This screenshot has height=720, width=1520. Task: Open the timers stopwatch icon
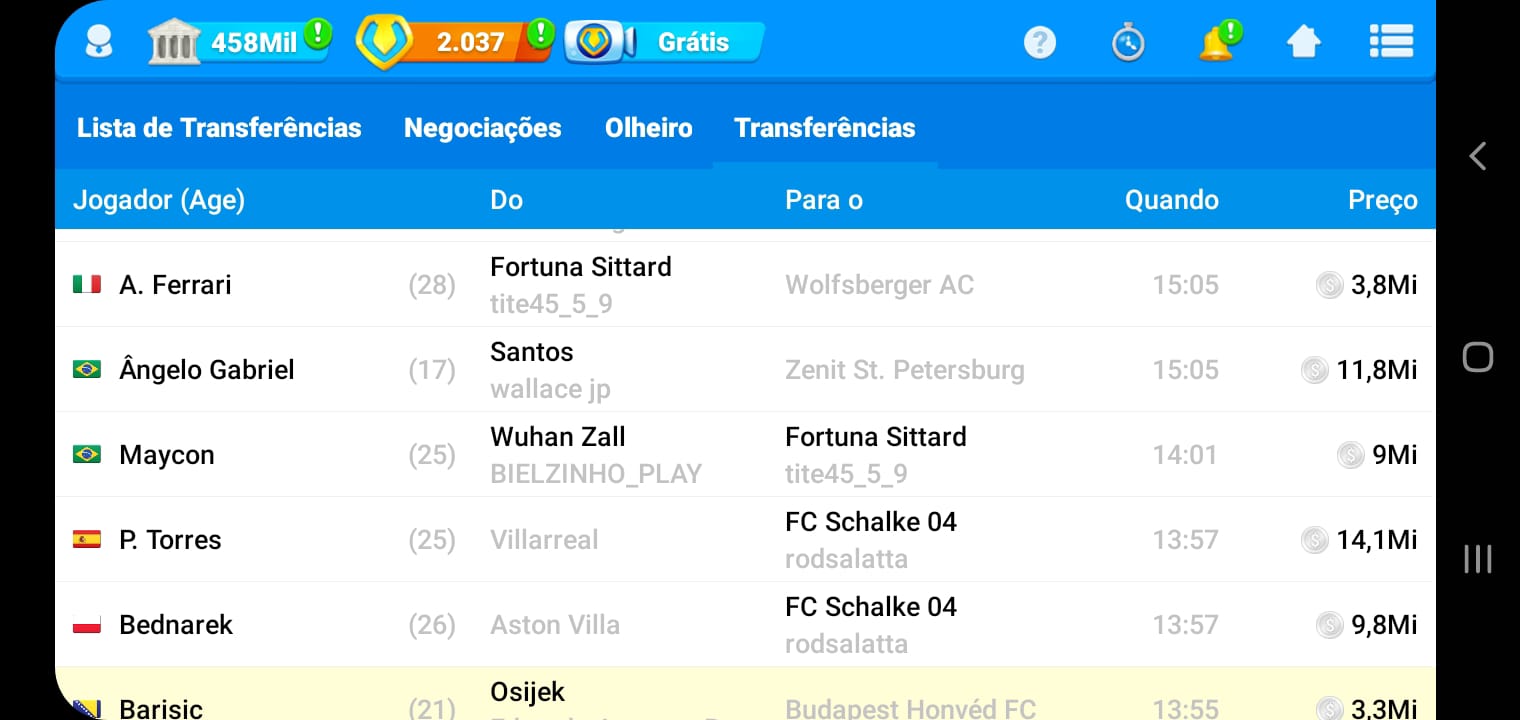1128,43
